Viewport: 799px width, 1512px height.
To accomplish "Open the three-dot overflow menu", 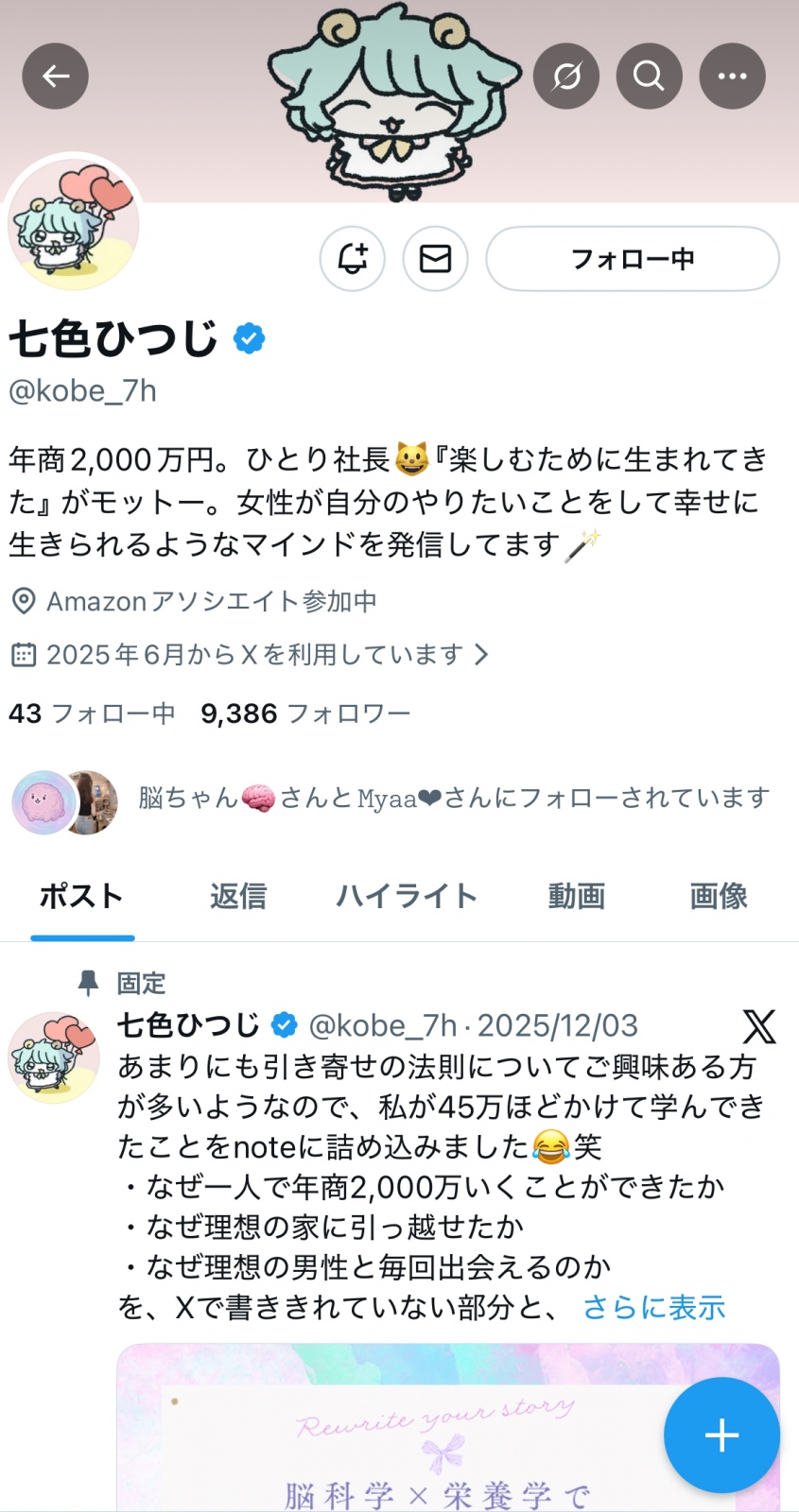I will pyautogui.click(x=732, y=76).
